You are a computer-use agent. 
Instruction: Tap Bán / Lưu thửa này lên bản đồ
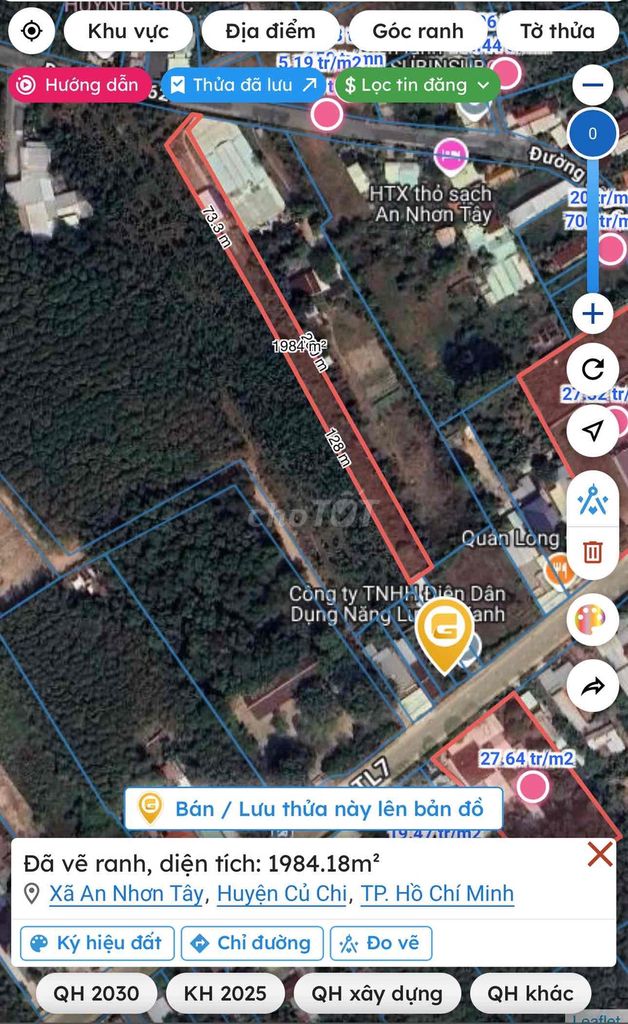pyautogui.click(x=313, y=808)
